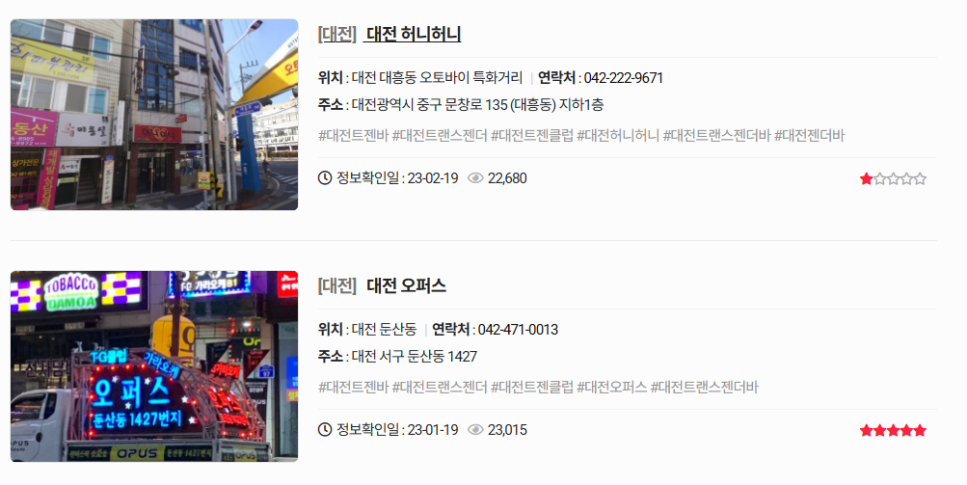Open the 대전 오퍼스 listing title
The image size is (967, 485).
pos(405,286)
